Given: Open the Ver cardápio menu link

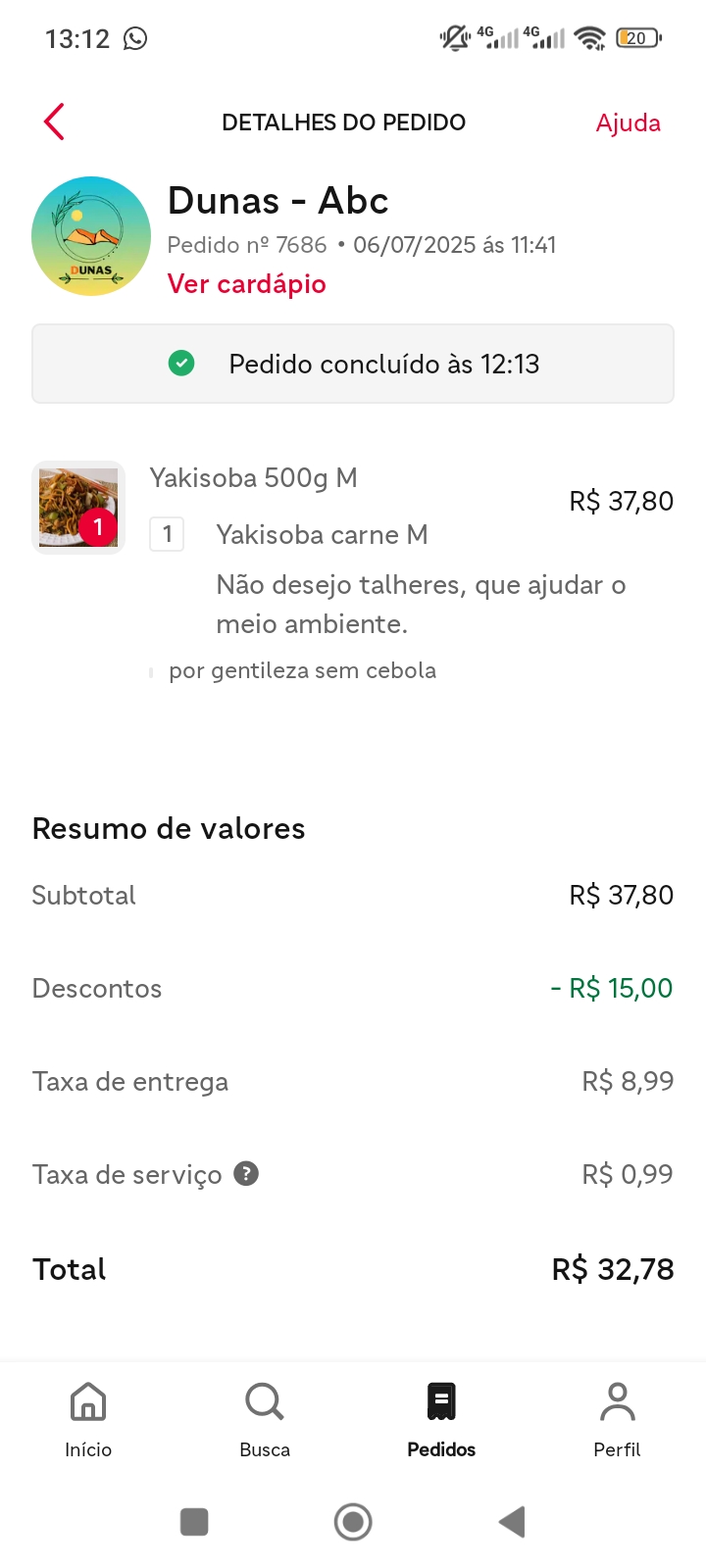Looking at the screenshot, I should pos(247,284).
